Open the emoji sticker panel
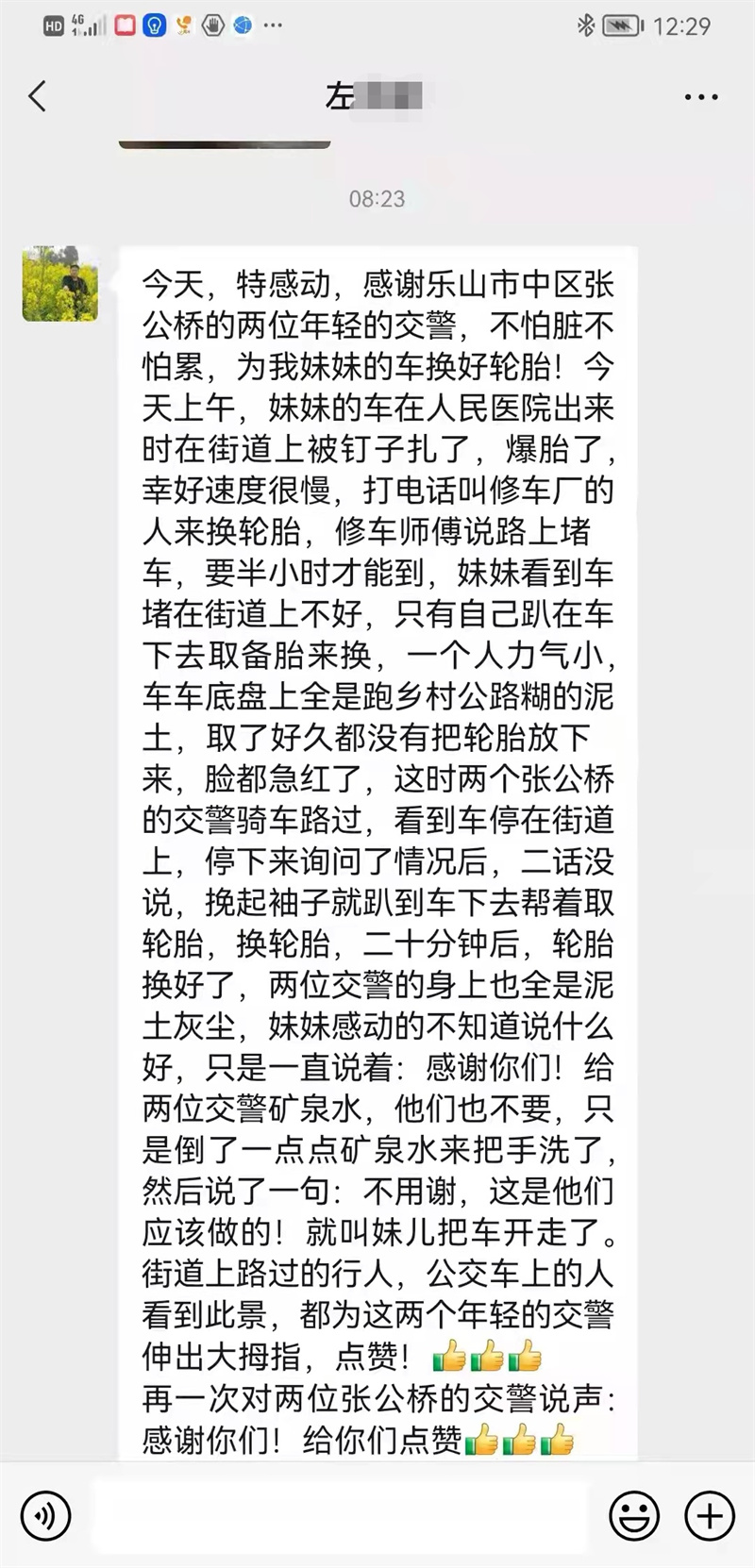This screenshot has height=1568, width=755. coord(634,1516)
